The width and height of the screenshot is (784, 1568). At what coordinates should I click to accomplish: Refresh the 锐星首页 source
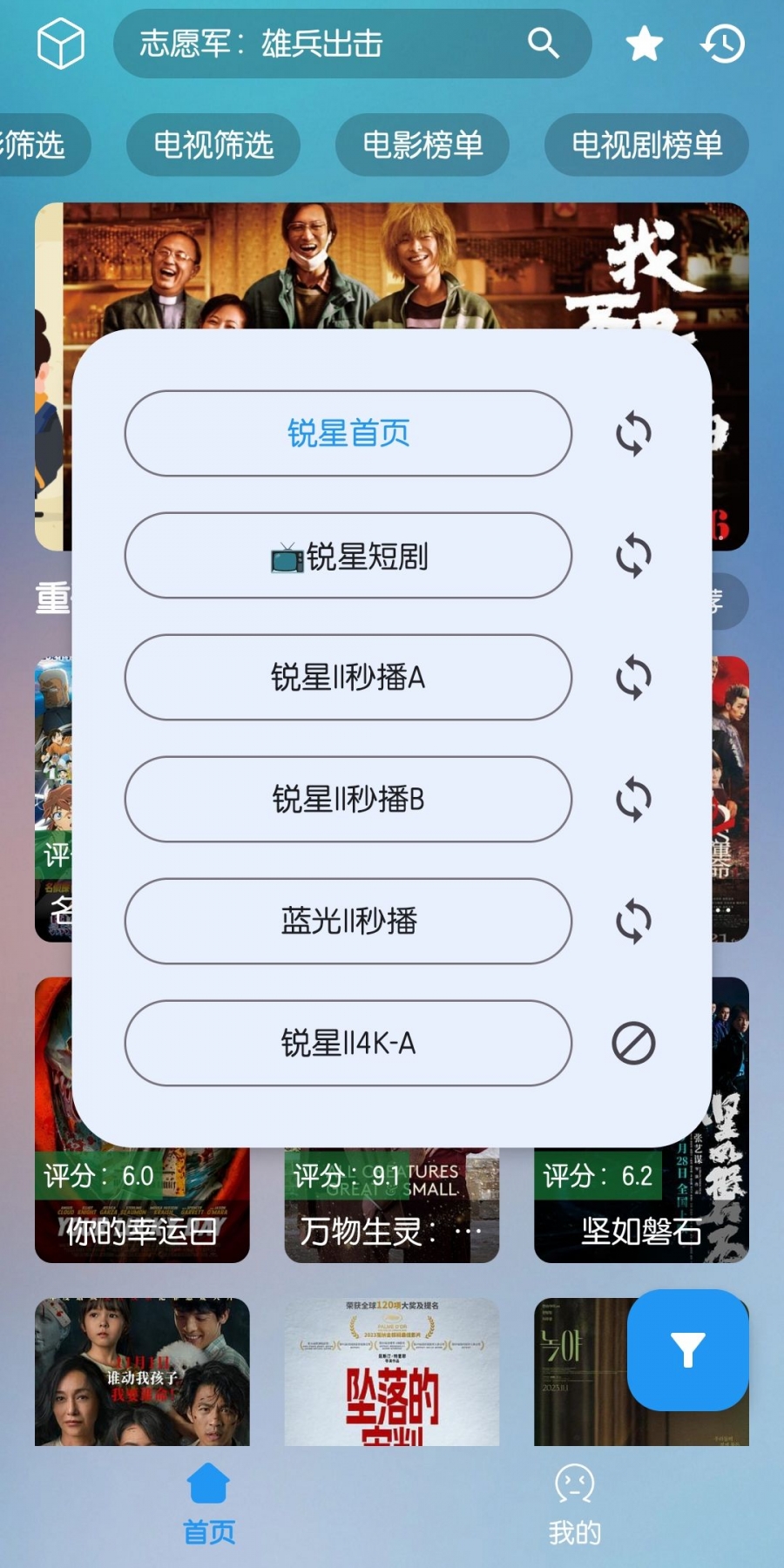pyautogui.click(x=633, y=433)
